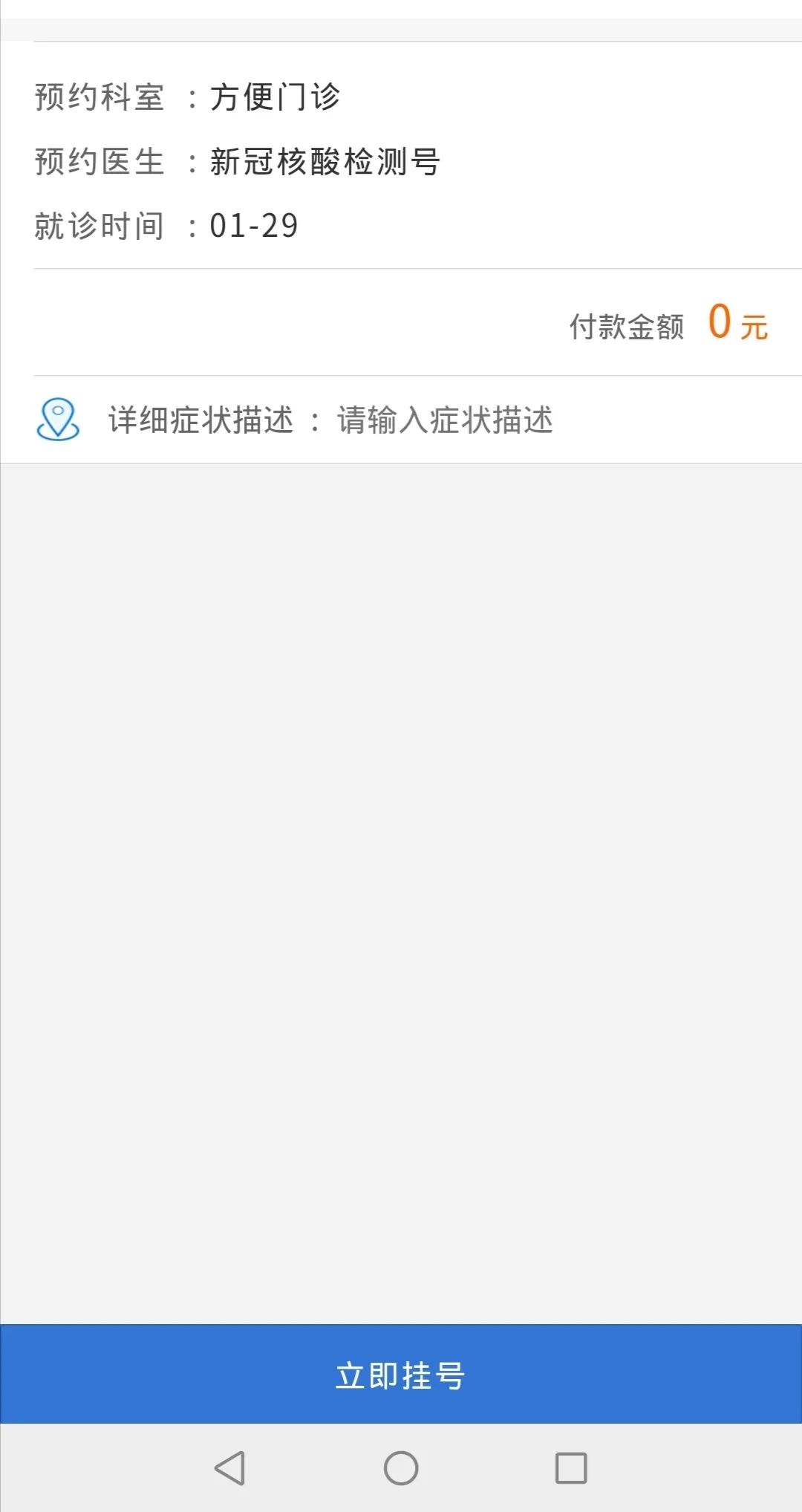Screen dimensions: 802x1512
Task: Open recent apps view
Action: (571, 1468)
